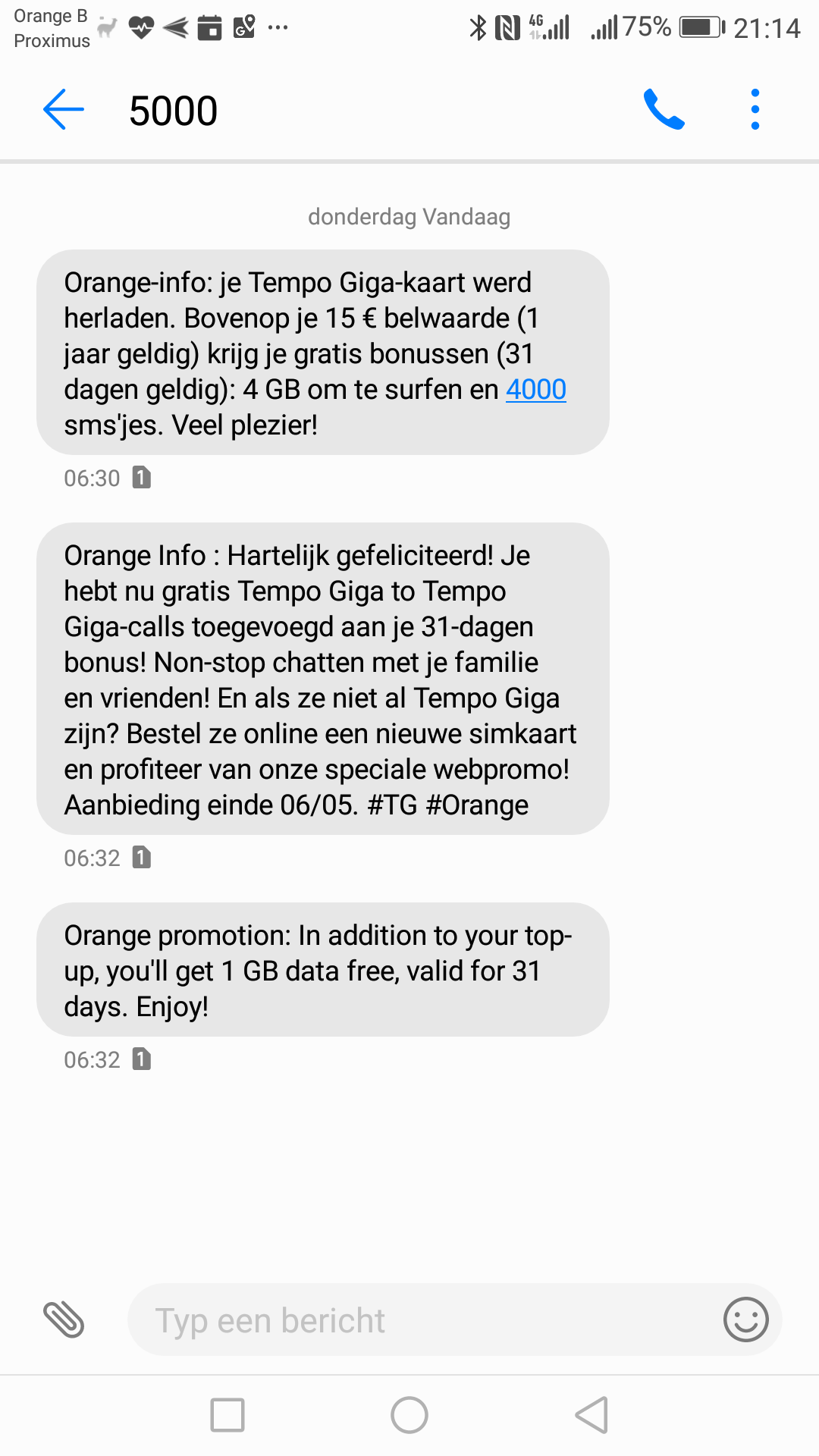Tap the 4000 link in the message
The image size is (819, 1456).
pyautogui.click(x=536, y=390)
